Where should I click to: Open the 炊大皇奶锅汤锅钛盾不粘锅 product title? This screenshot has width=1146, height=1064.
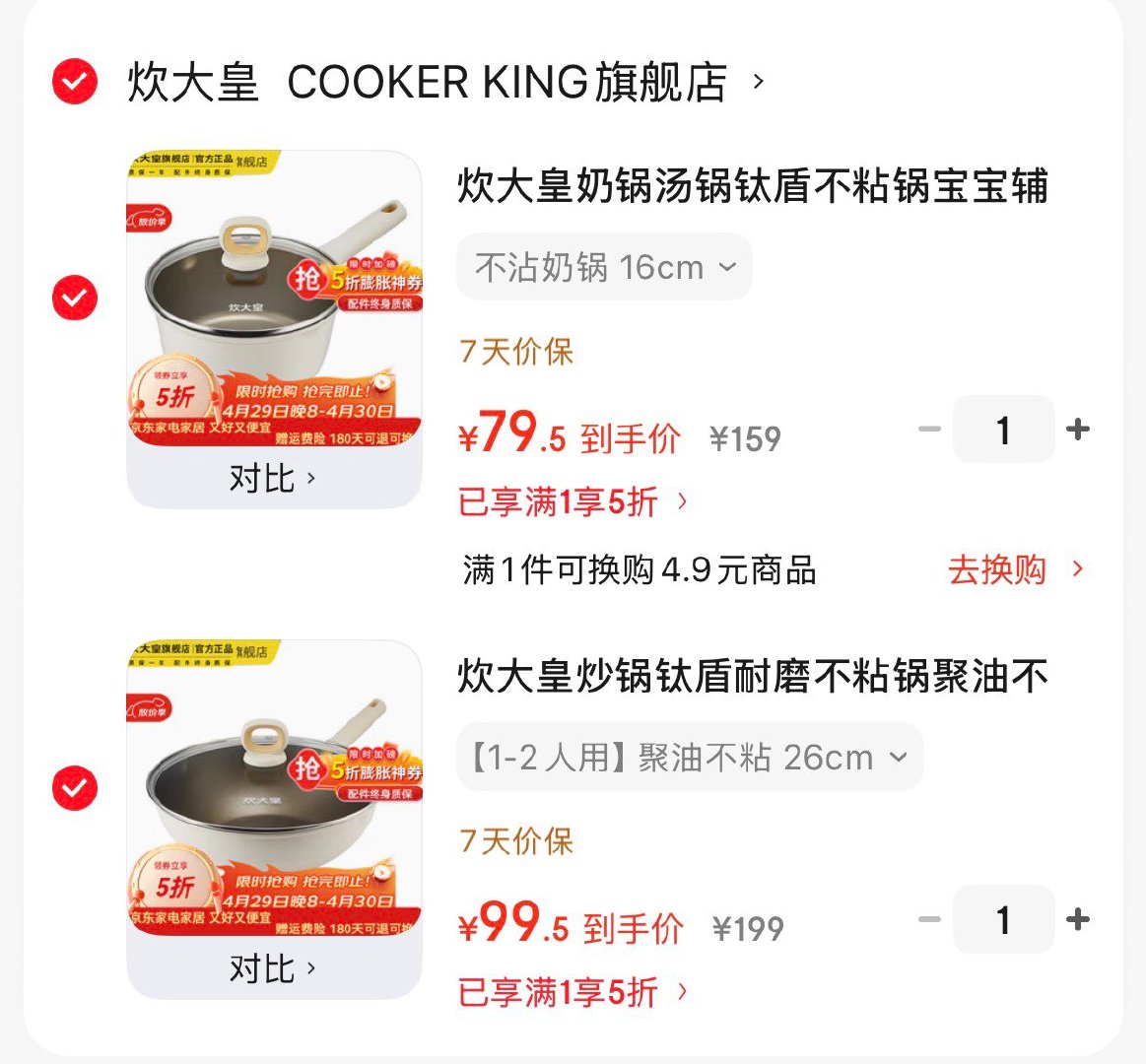(752, 186)
